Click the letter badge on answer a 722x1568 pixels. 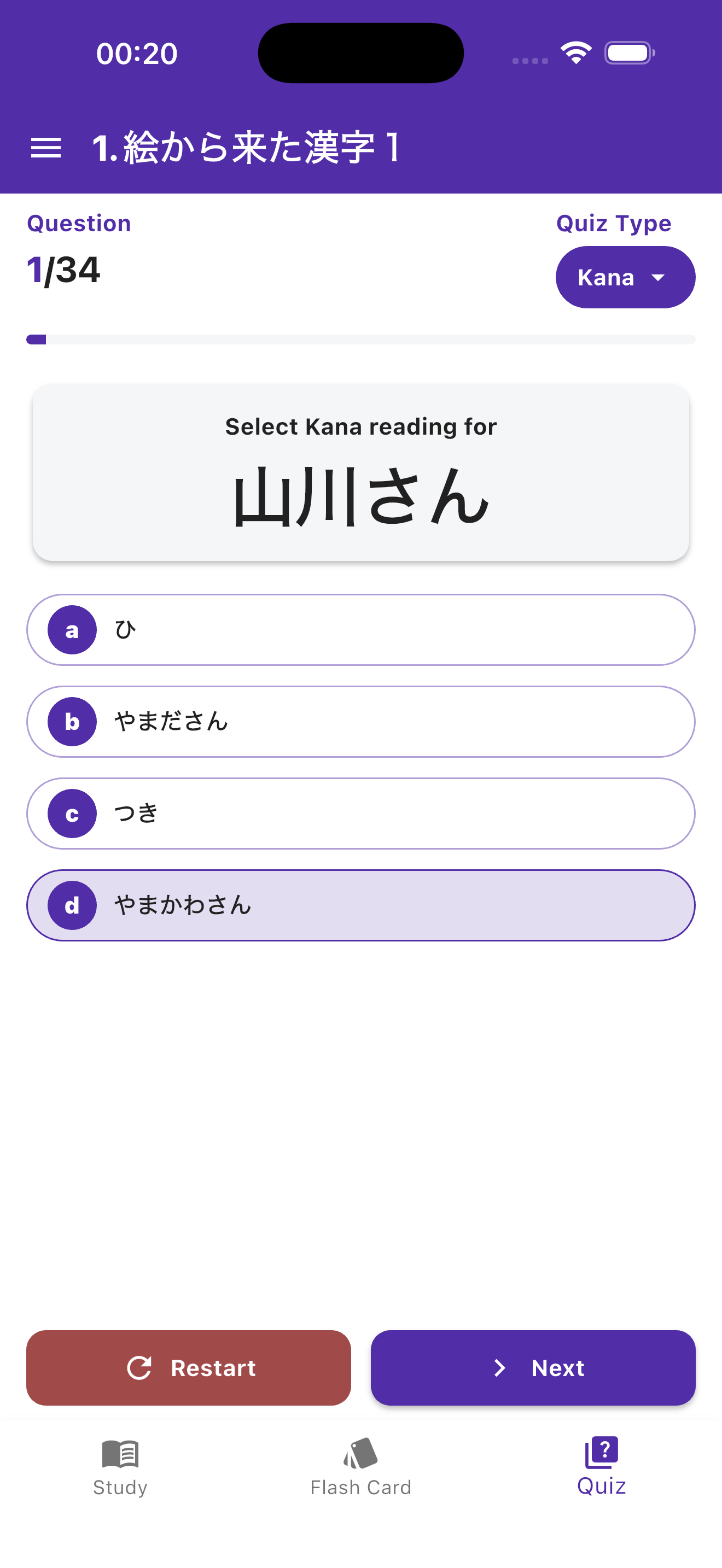coord(72,630)
